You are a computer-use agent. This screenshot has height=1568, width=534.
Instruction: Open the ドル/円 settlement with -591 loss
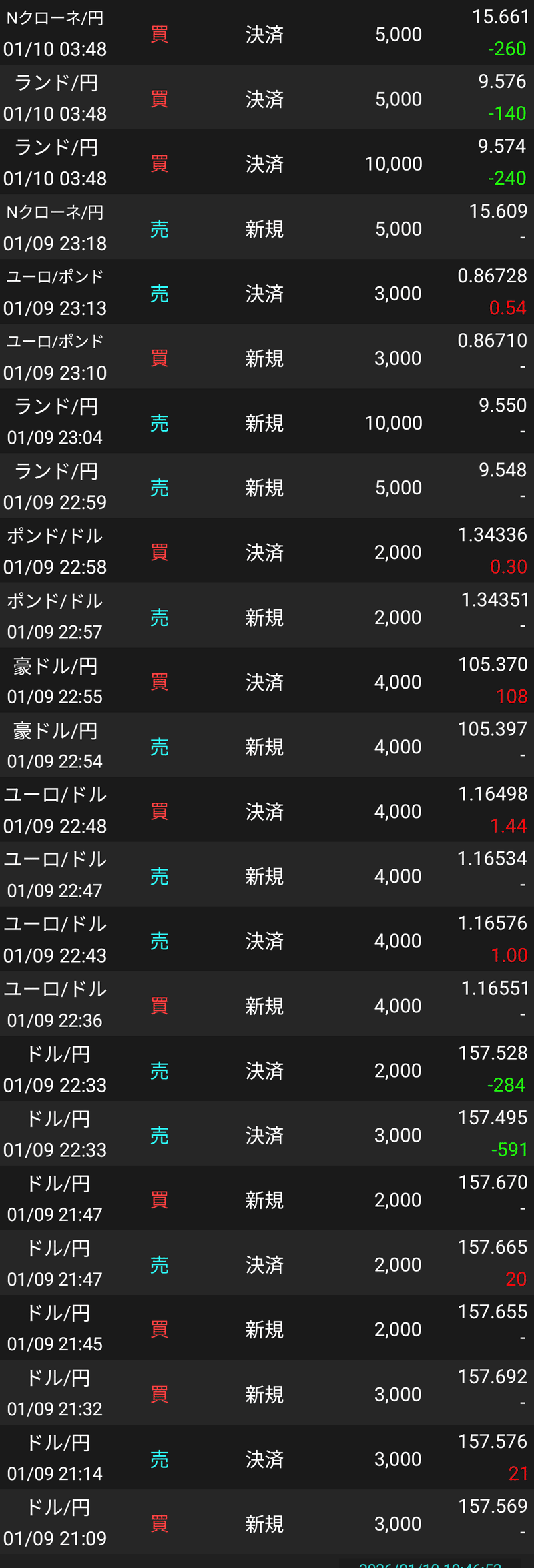coord(267,1134)
